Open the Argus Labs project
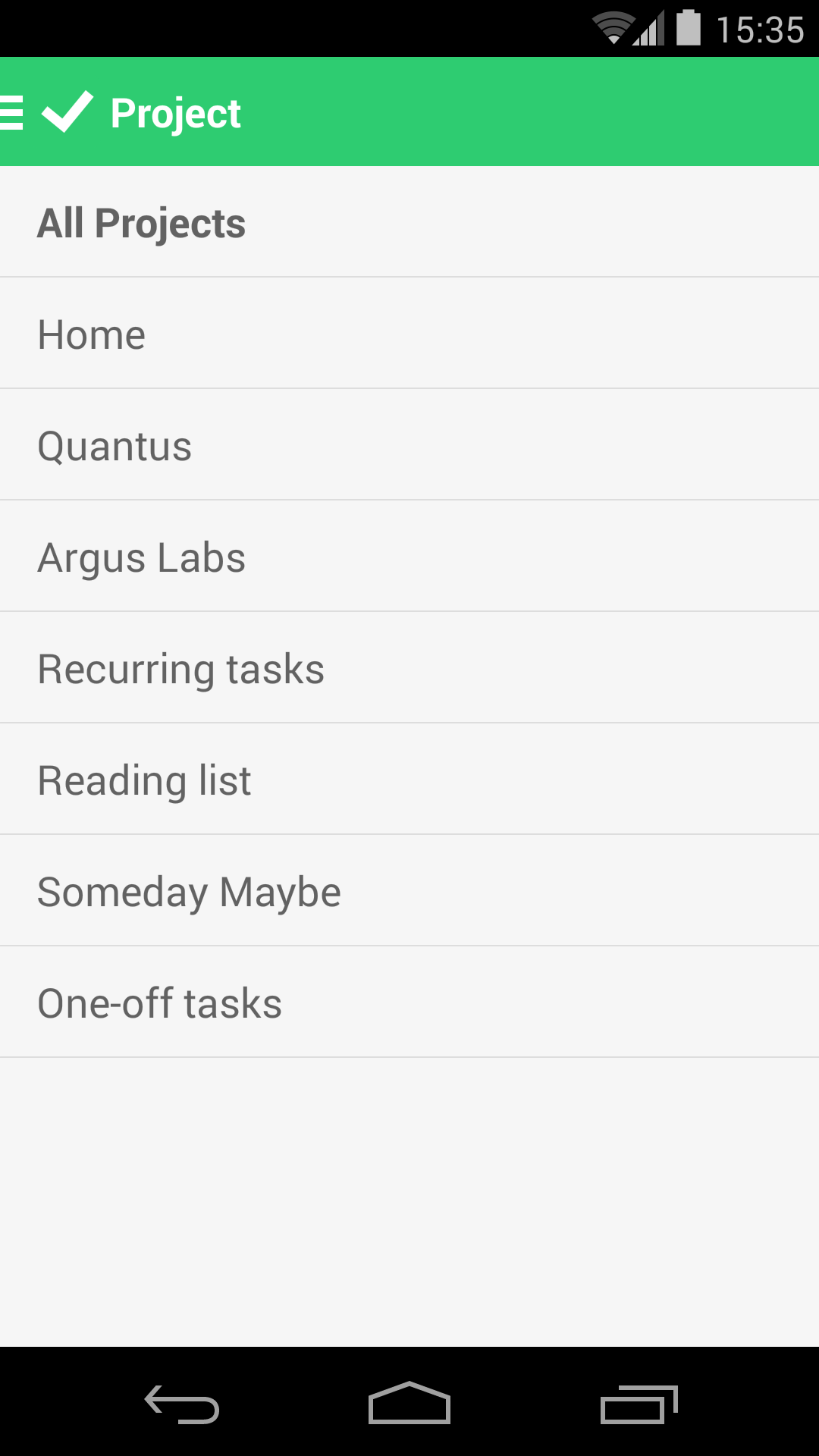This screenshot has height=1456, width=819. pos(141,556)
